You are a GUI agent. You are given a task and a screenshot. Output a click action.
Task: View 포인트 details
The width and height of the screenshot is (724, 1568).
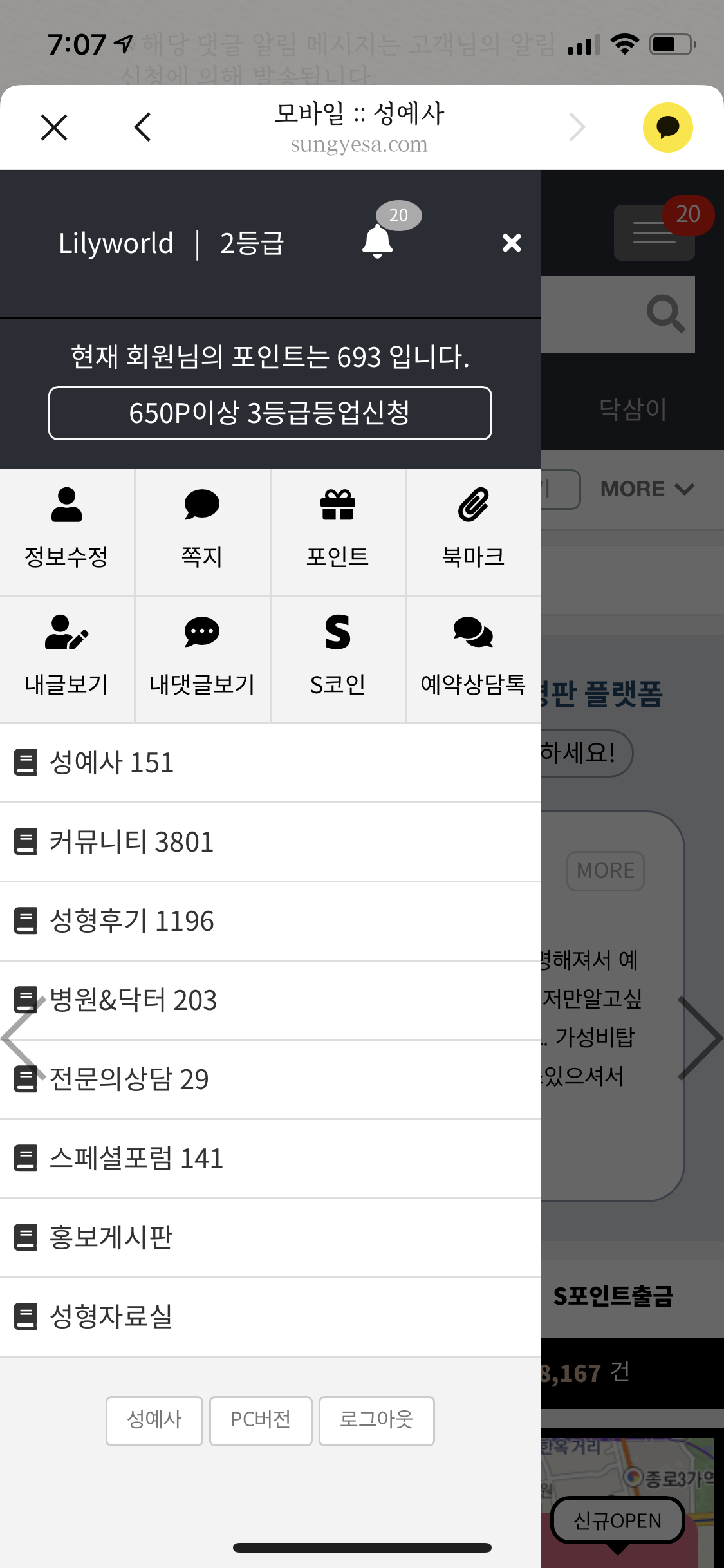[x=337, y=532]
